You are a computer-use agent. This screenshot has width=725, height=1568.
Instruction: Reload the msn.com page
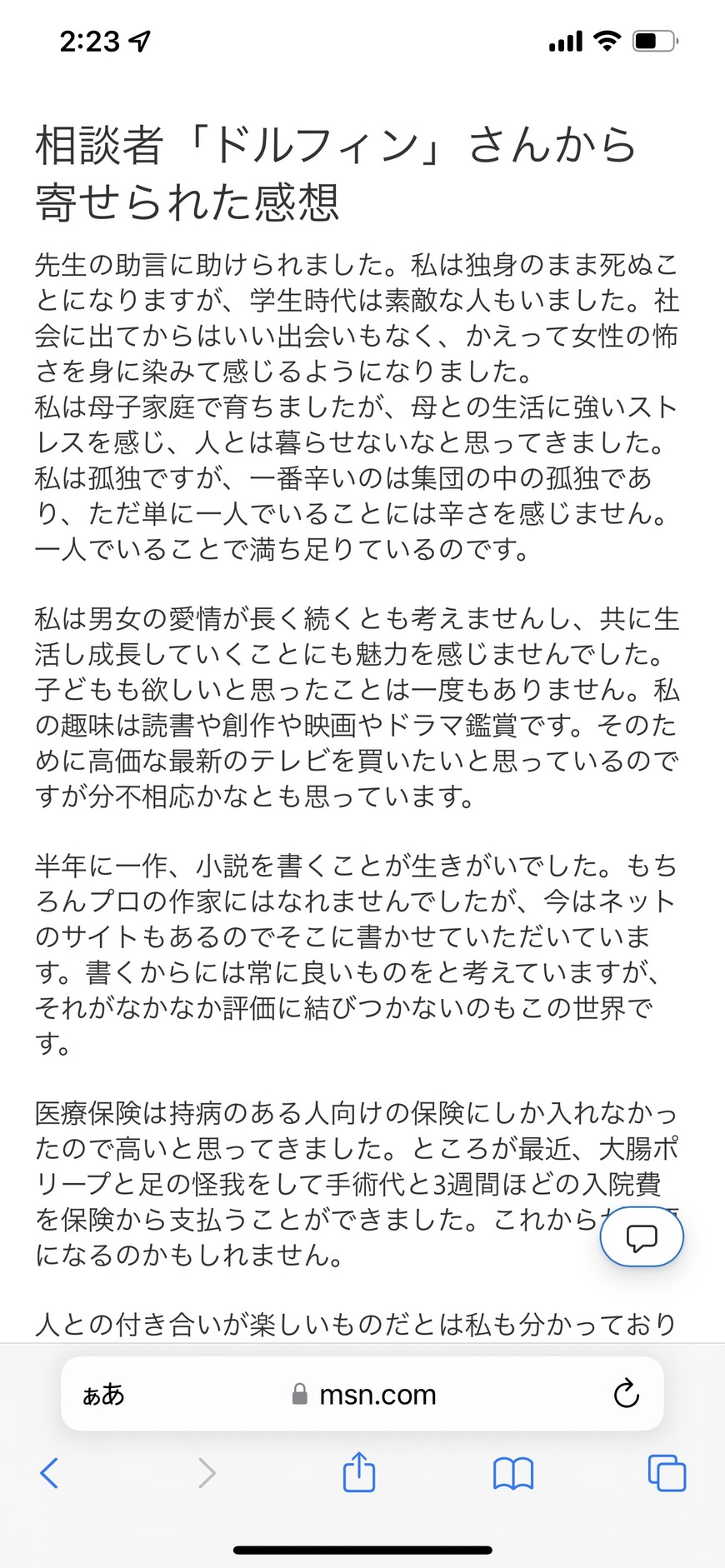coord(626,1394)
